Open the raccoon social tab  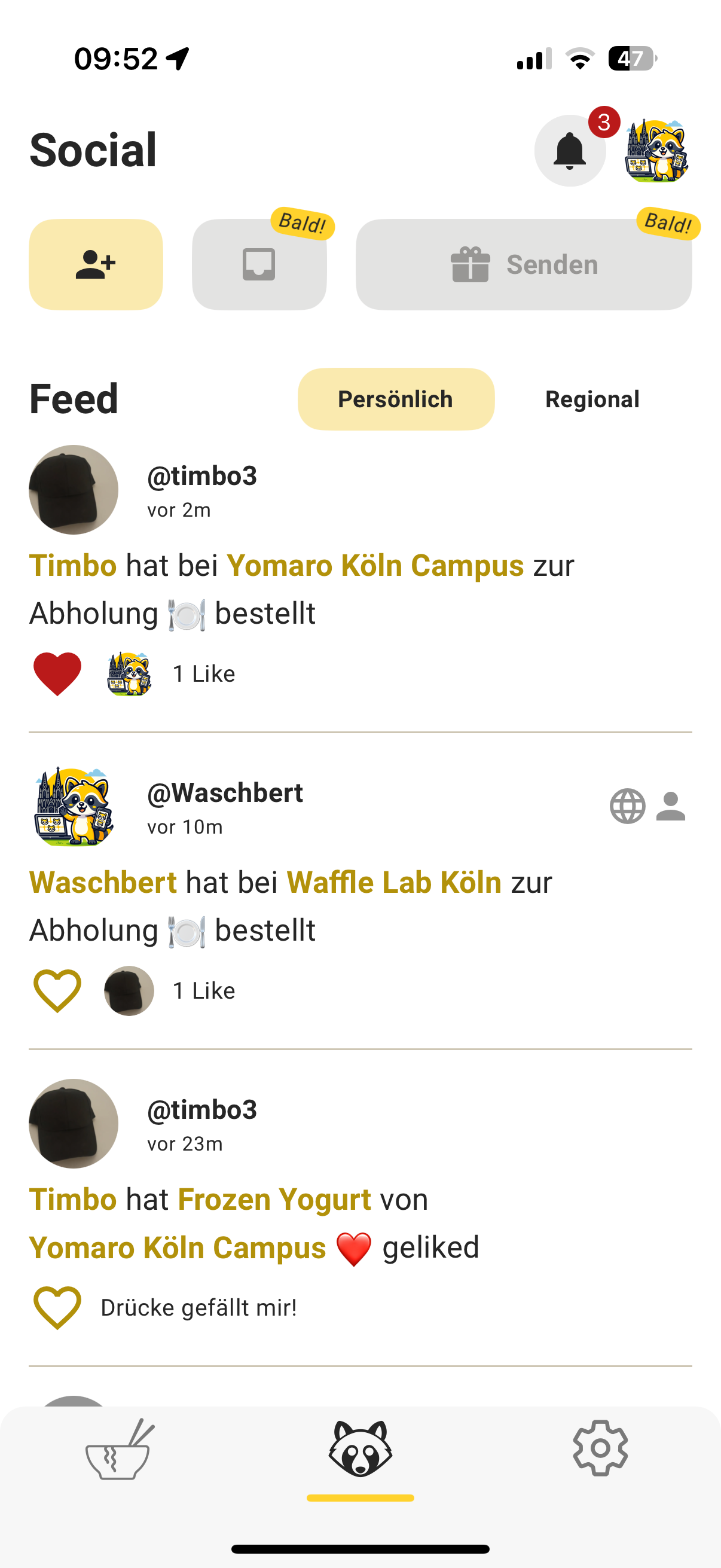(x=360, y=1450)
